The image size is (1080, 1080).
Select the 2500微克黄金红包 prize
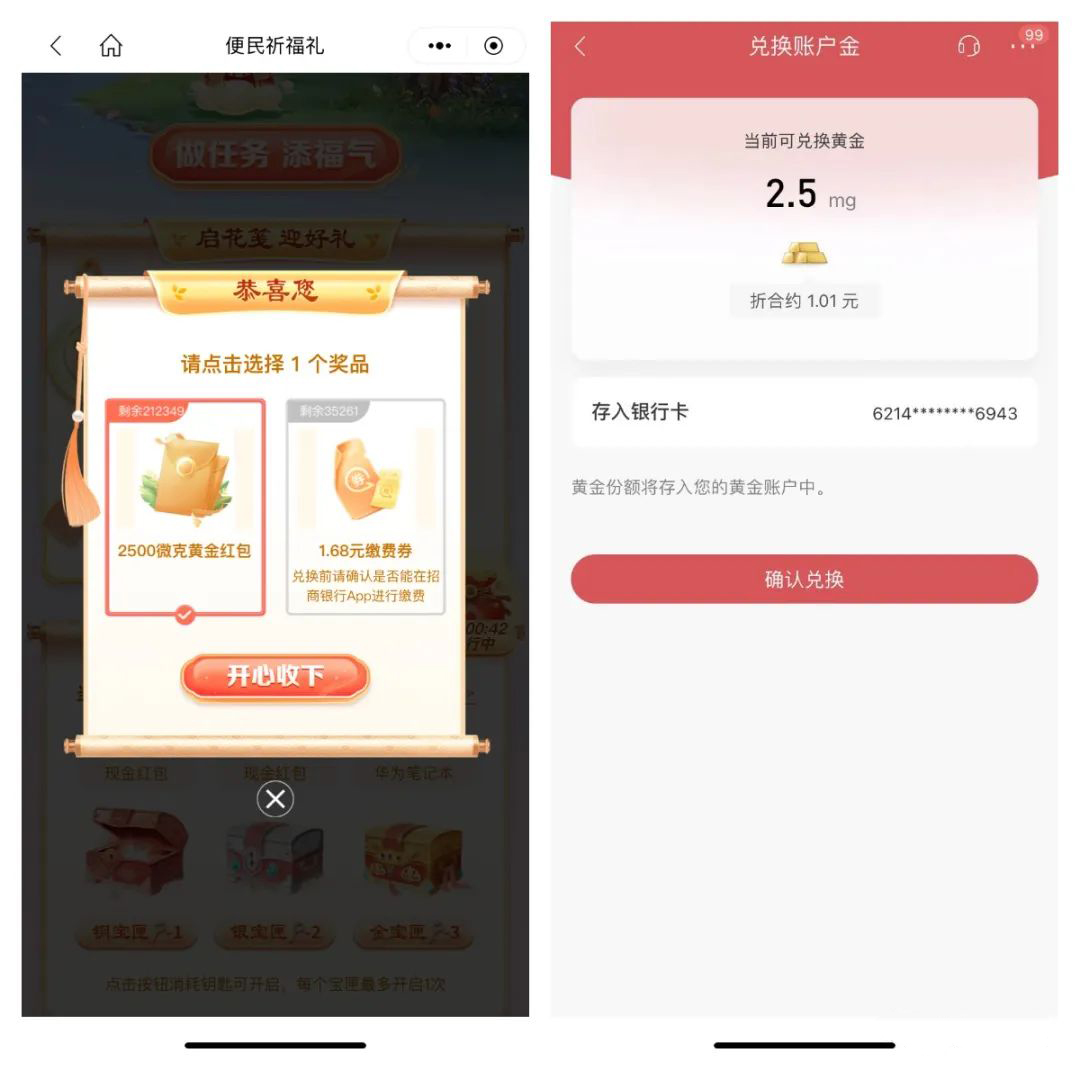pos(185,507)
